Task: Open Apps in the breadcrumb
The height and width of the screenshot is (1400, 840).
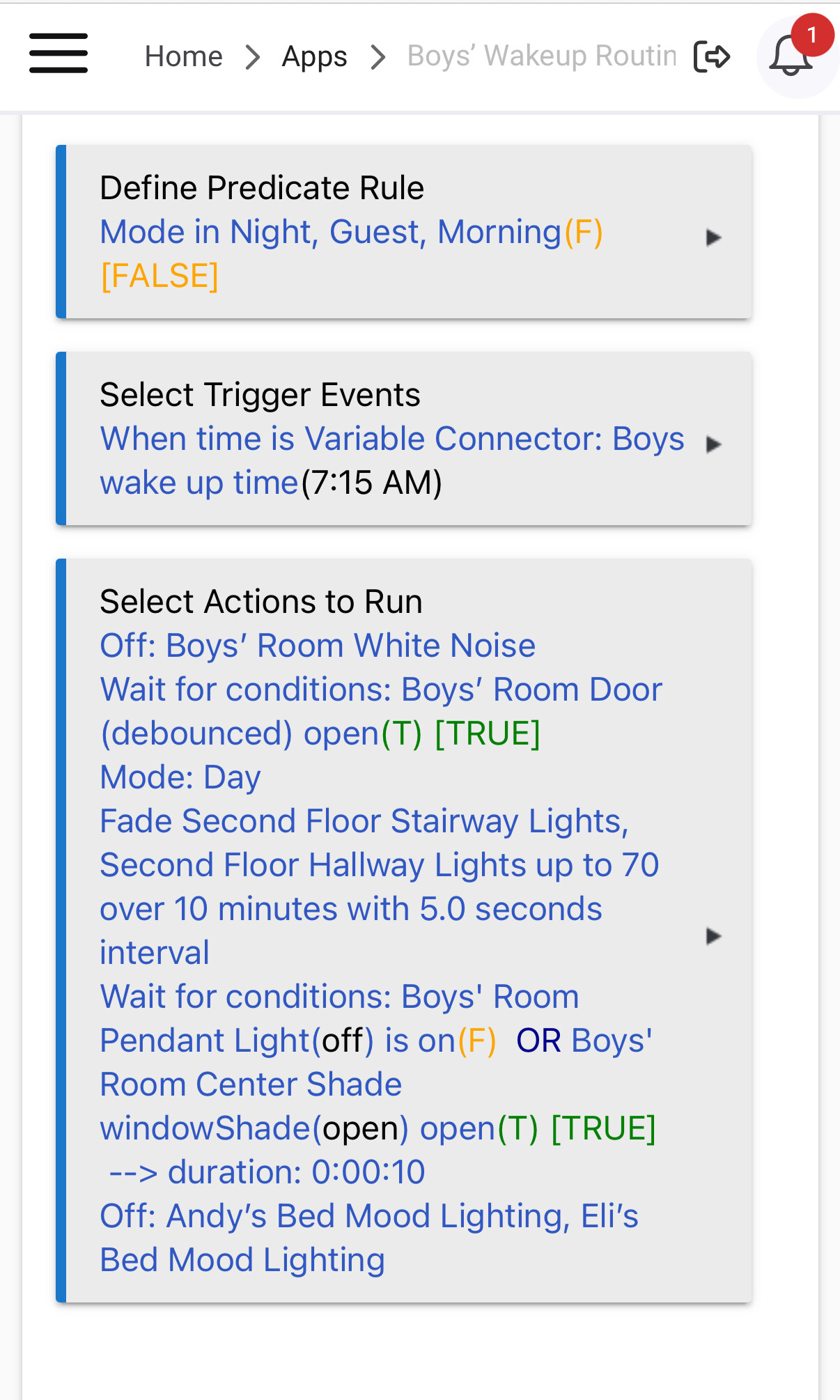Action: pyautogui.click(x=314, y=56)
